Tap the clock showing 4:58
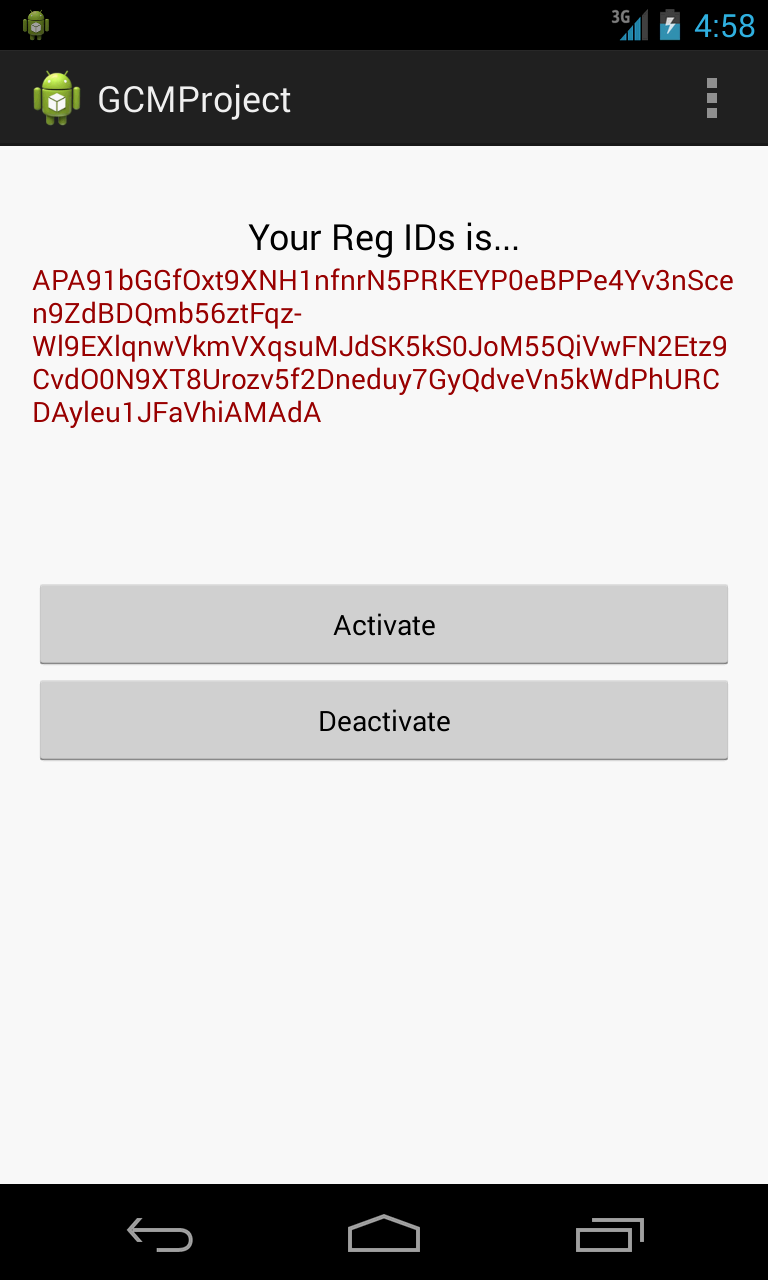 point(725,27)
